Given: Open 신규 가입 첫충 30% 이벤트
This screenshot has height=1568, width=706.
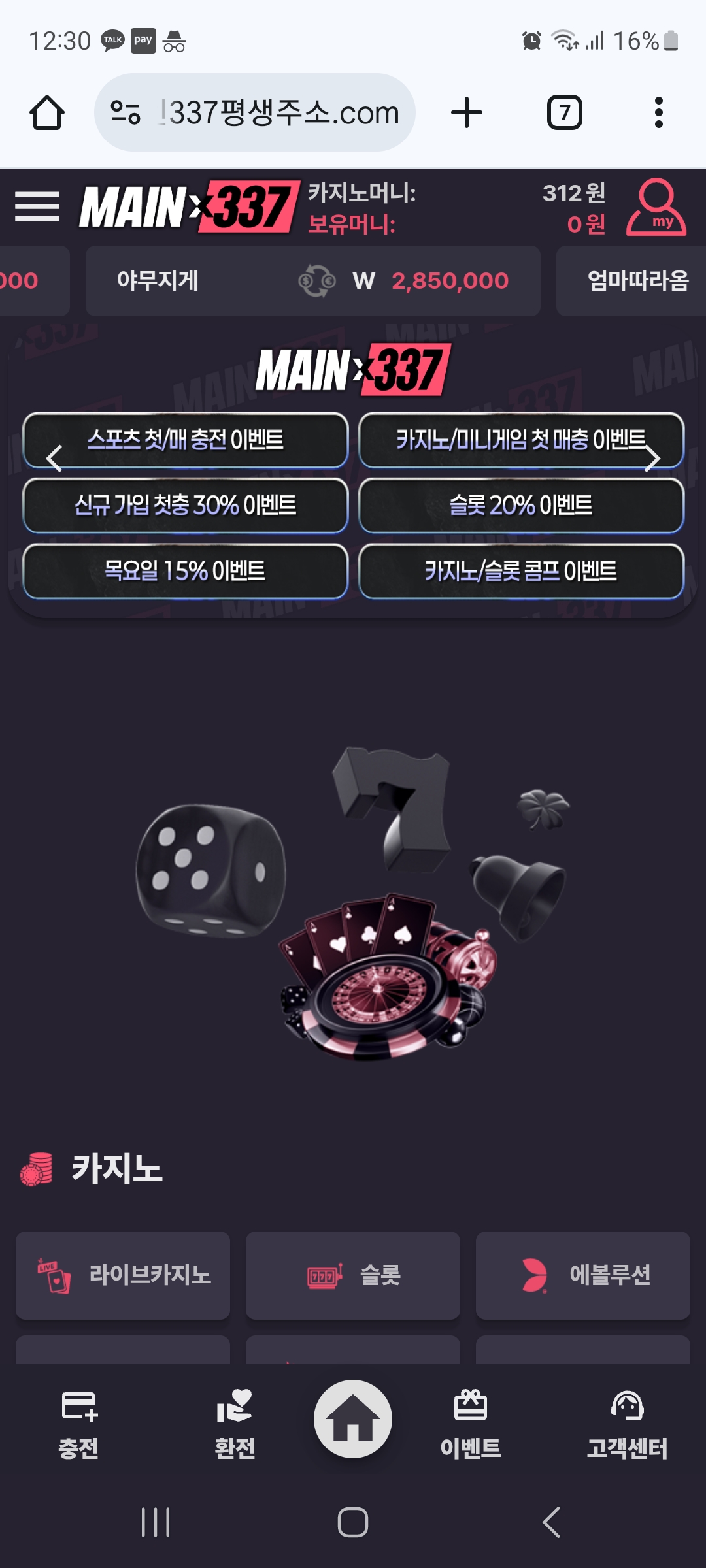Looking at the screenshot, I should pyautogui.click(x=186, y=505).
